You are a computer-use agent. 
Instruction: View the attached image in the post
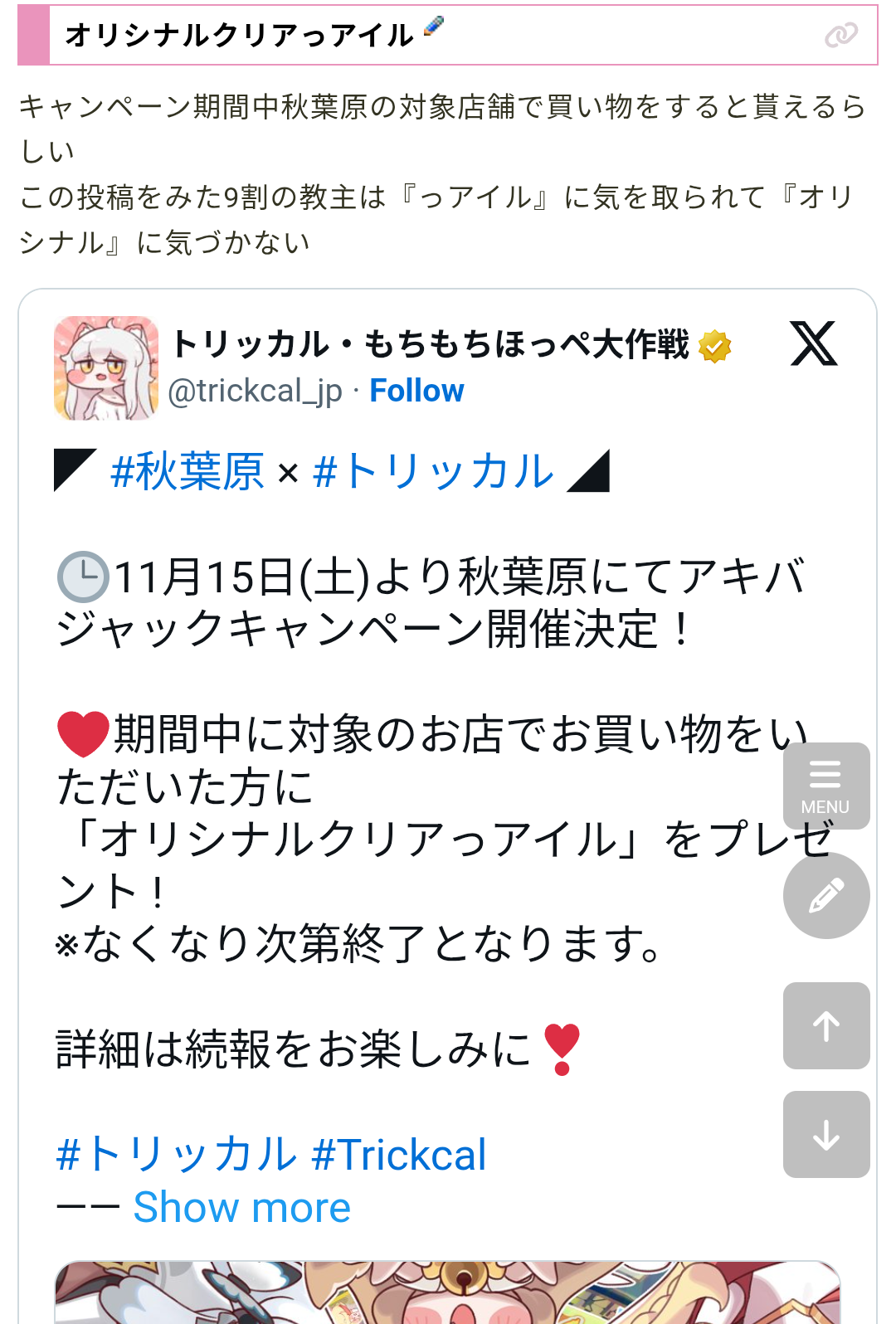pos(448,1292)
